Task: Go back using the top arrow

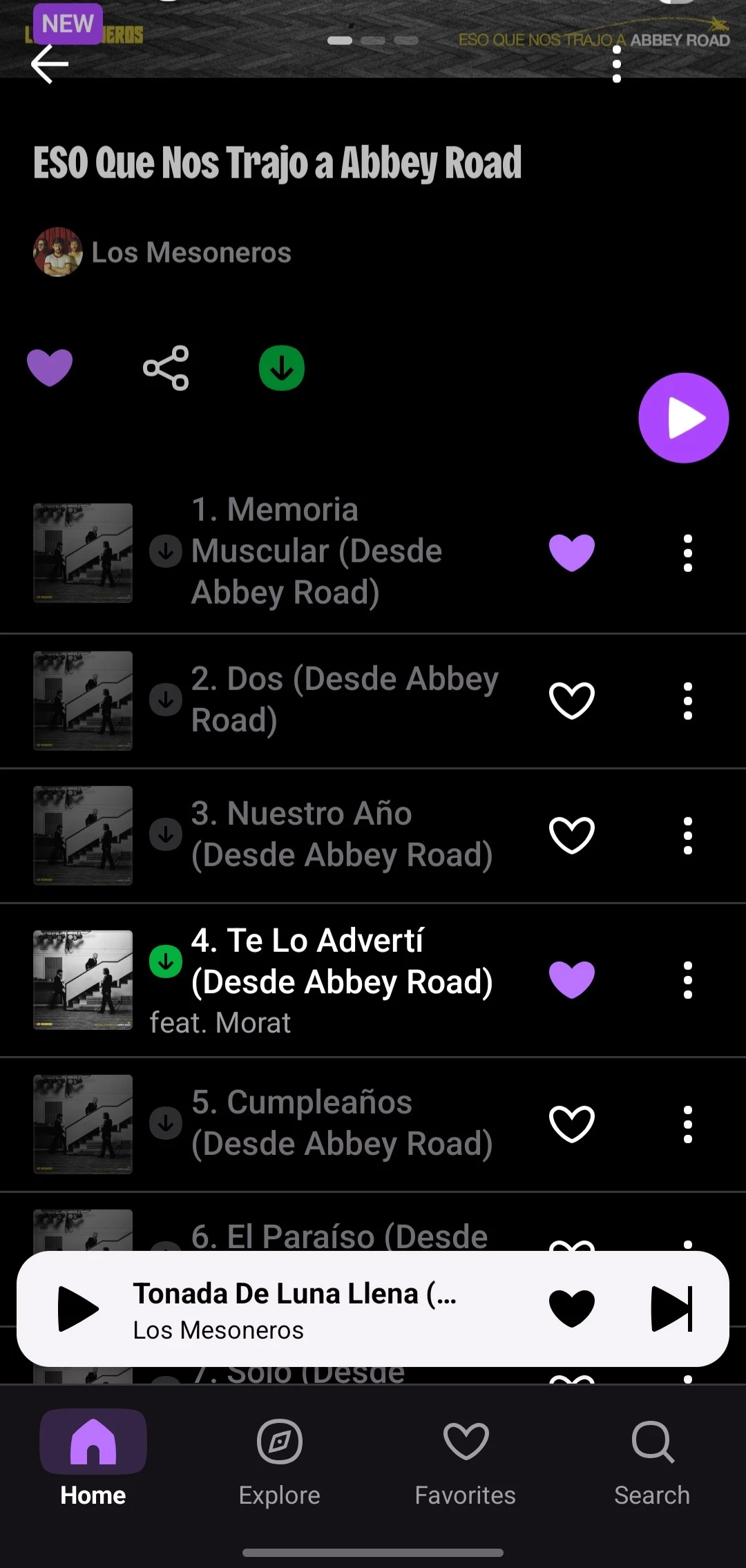Action: pos(50,65)
